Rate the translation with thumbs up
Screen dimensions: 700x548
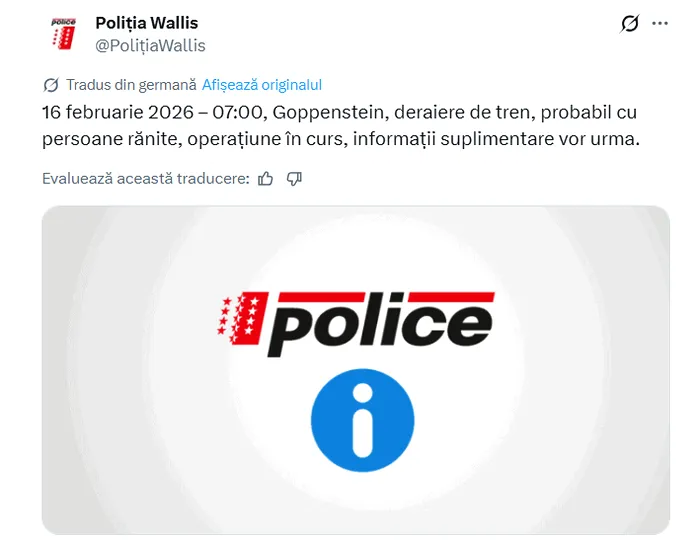(x=266, y=179)
